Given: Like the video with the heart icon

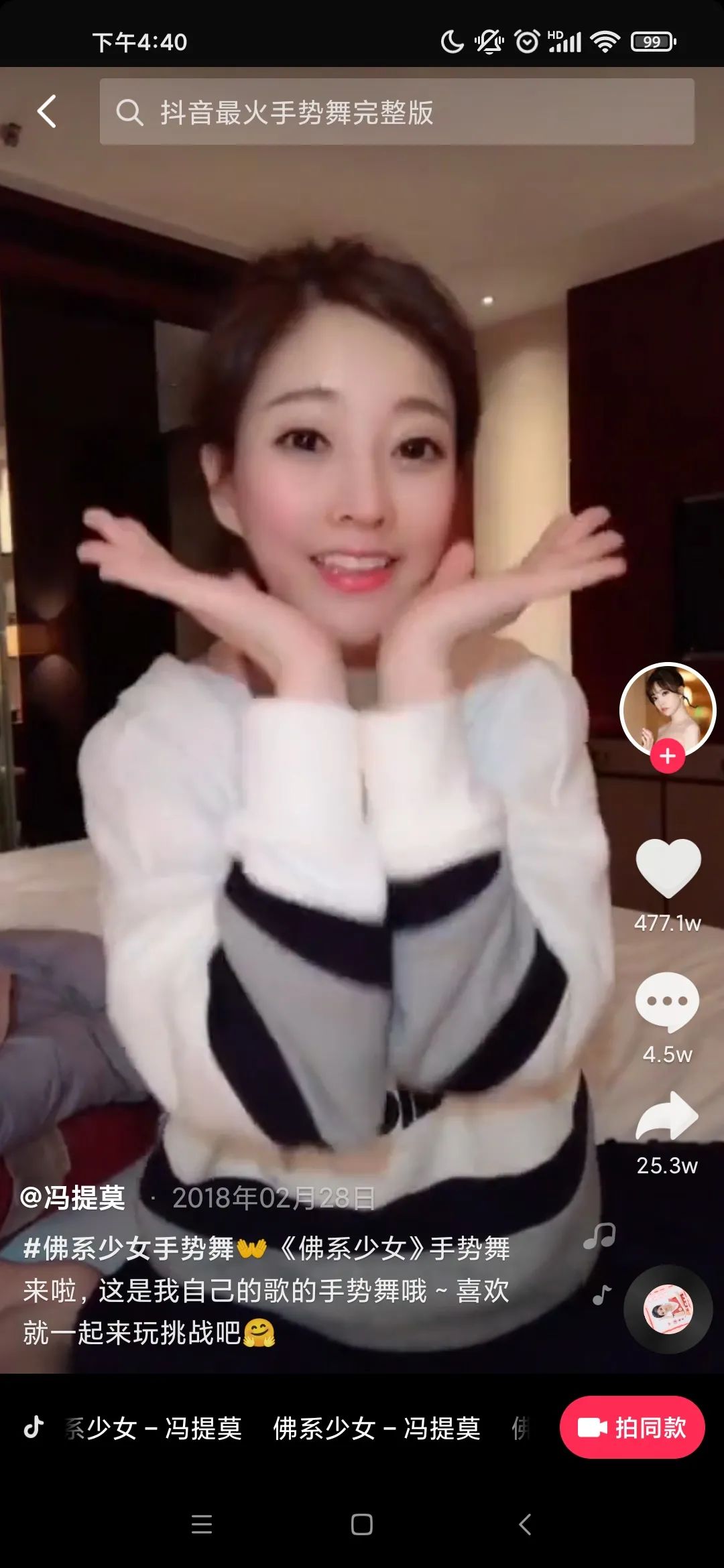Looking at the screenshot, I should click(x=668, y=868).
